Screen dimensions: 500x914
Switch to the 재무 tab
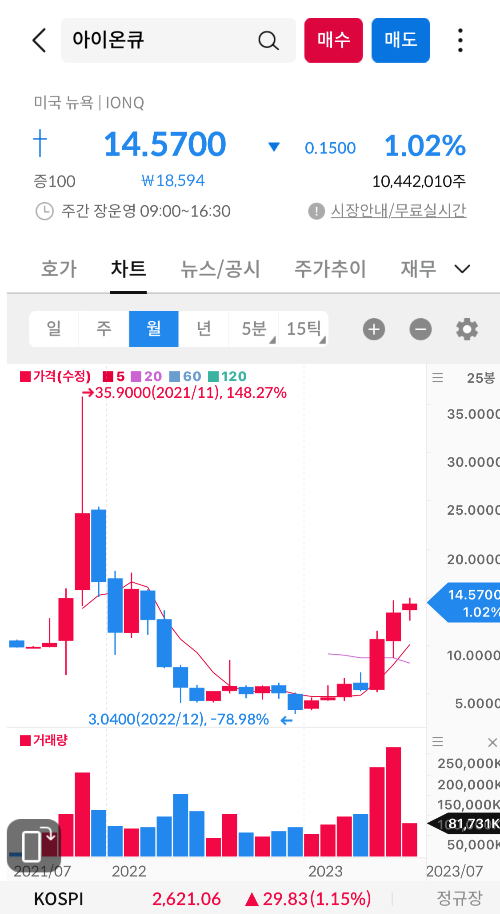[x=418, y=269]
